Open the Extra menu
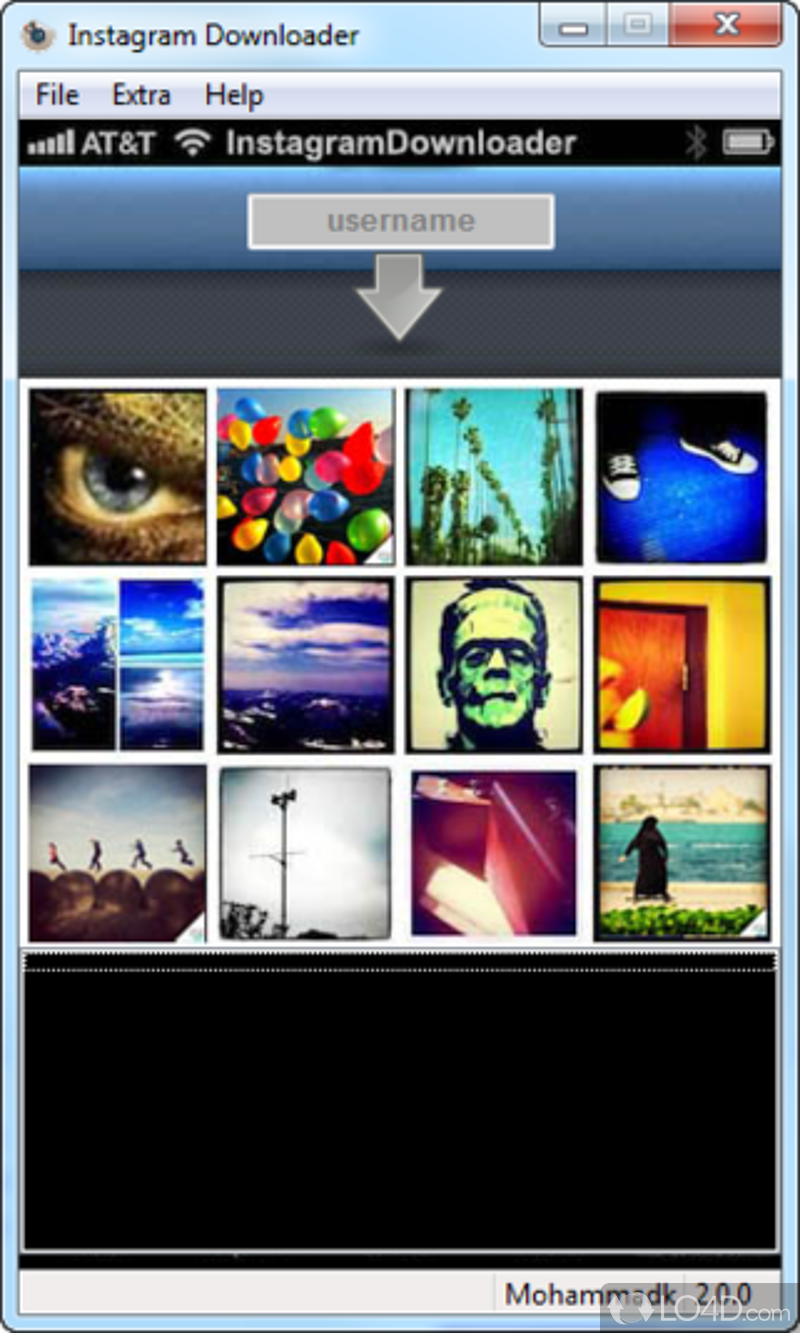Screen dimensions: 800x1333 141,95
